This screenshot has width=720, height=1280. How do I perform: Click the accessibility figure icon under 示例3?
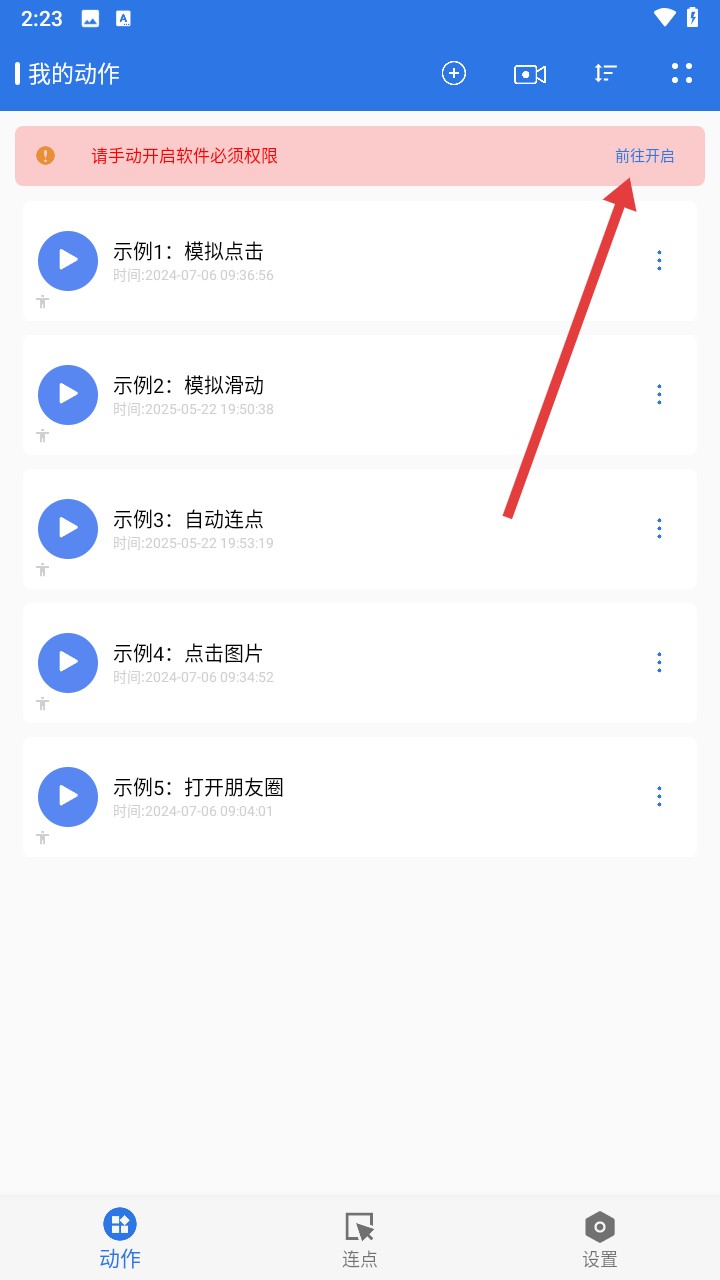coord(43,569)
